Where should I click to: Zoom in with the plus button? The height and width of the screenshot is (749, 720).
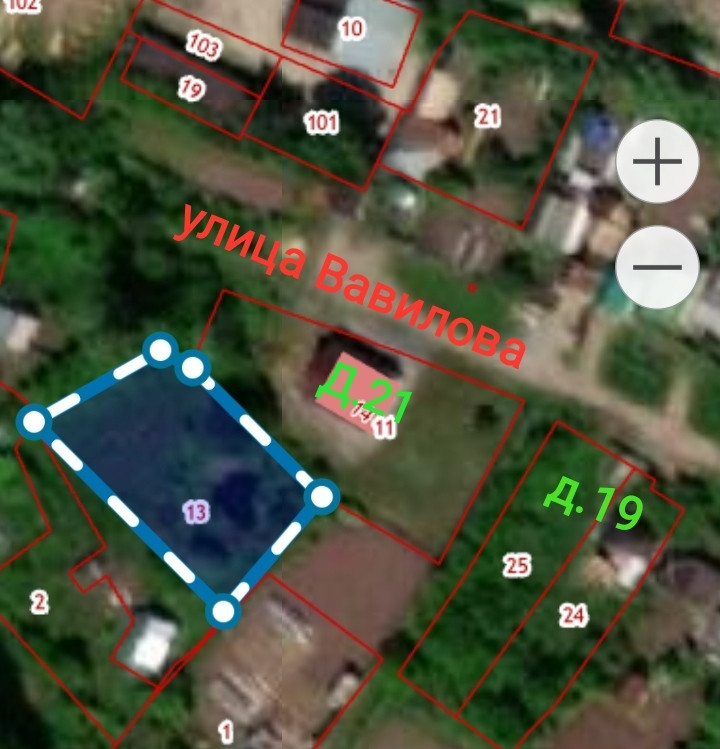pyautogui.click(x=657, y=161)
